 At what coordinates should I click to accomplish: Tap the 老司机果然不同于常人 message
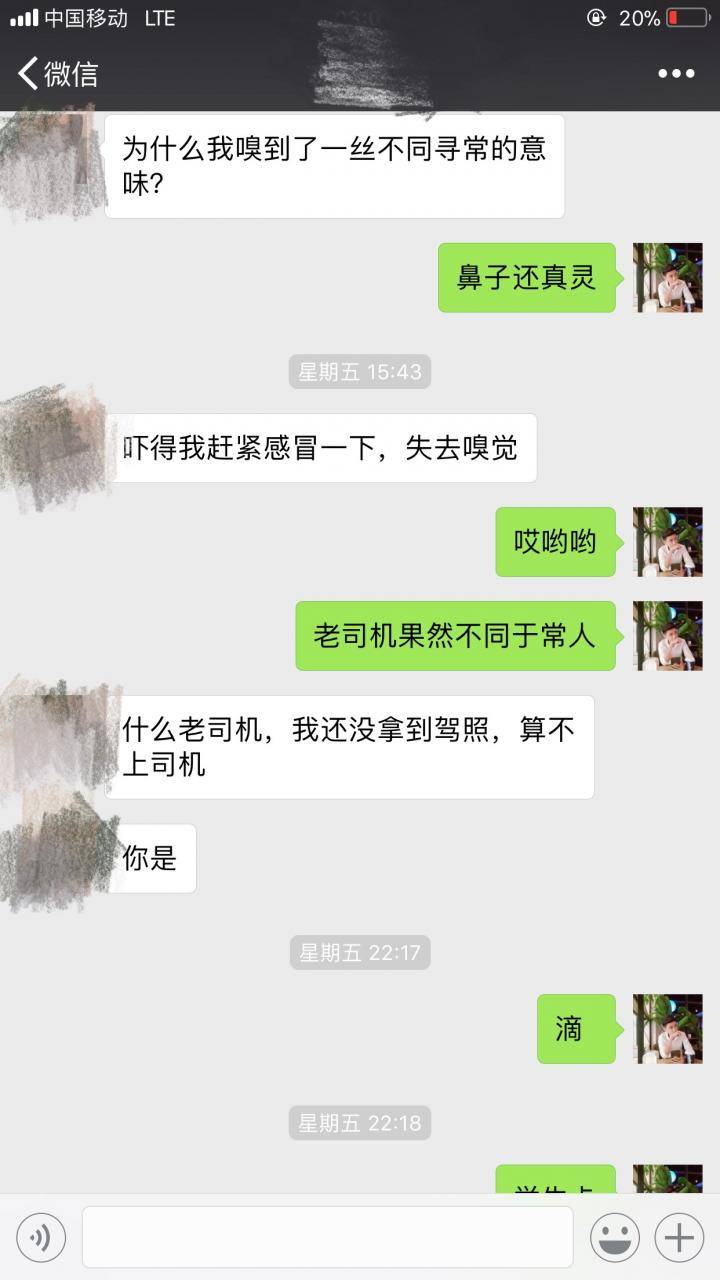tap(455, 636)
